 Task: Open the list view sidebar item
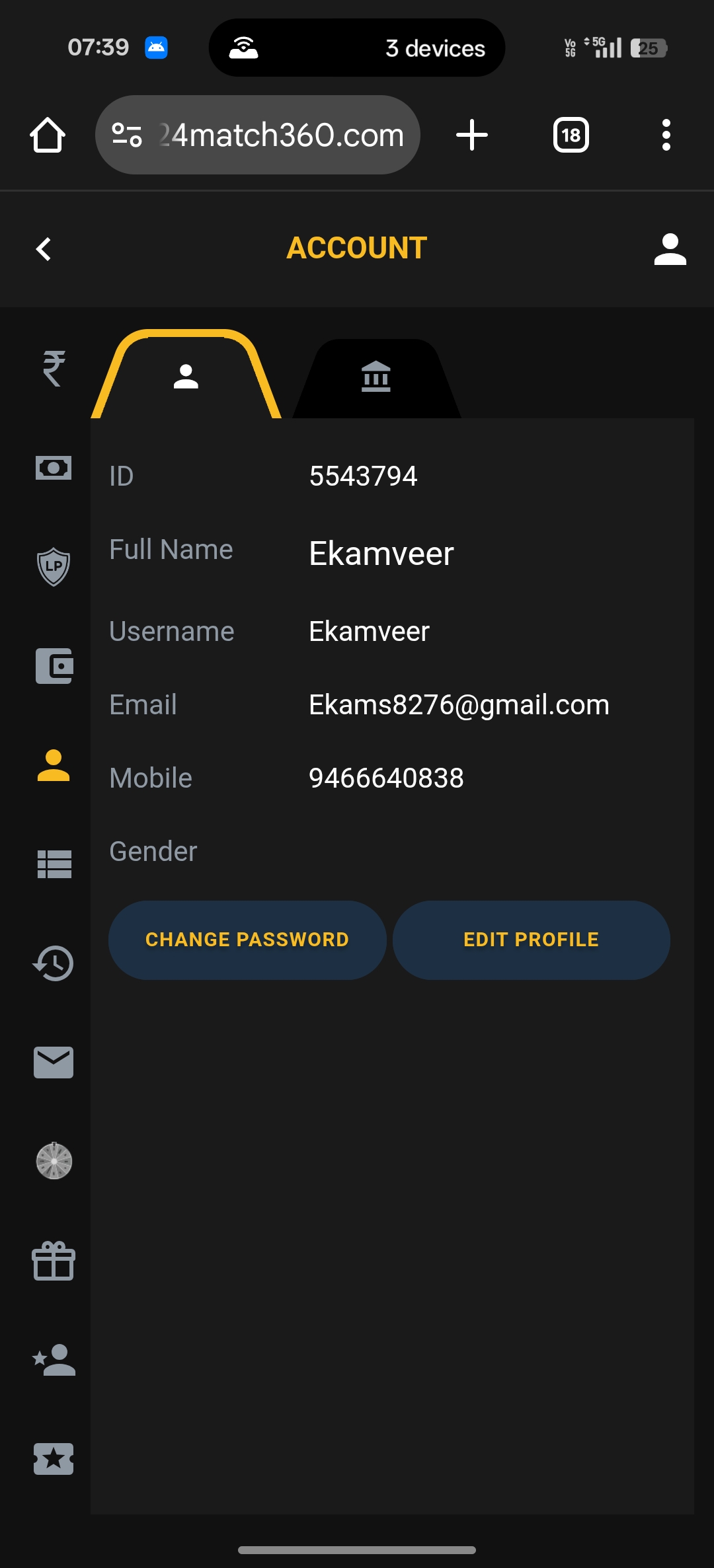point(54,864)
